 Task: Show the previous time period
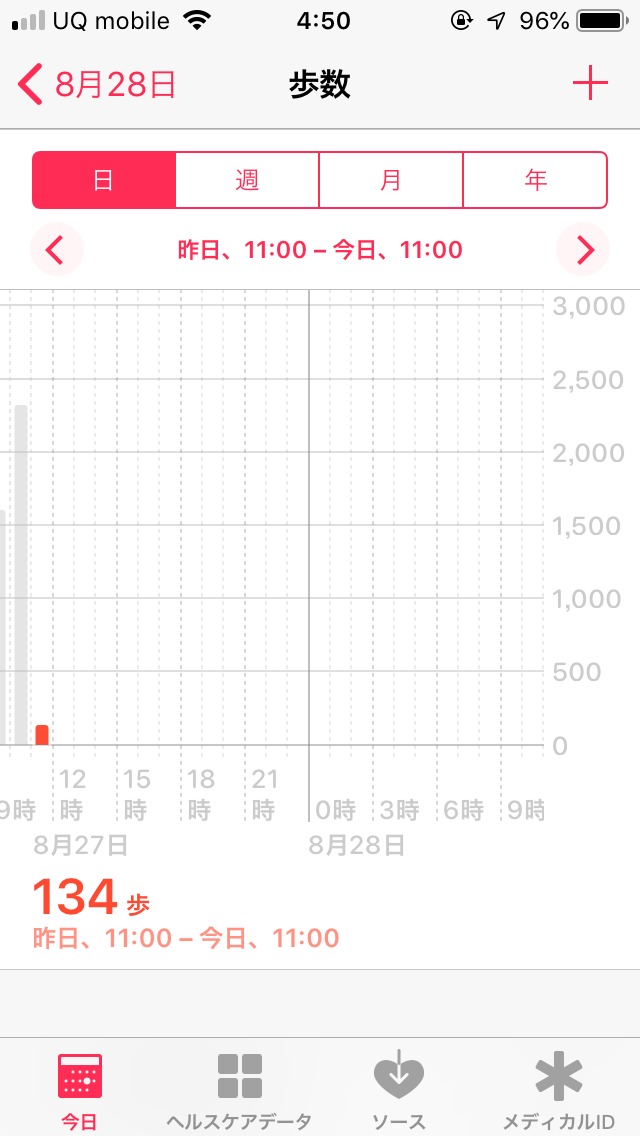click(x=56, y=249)
